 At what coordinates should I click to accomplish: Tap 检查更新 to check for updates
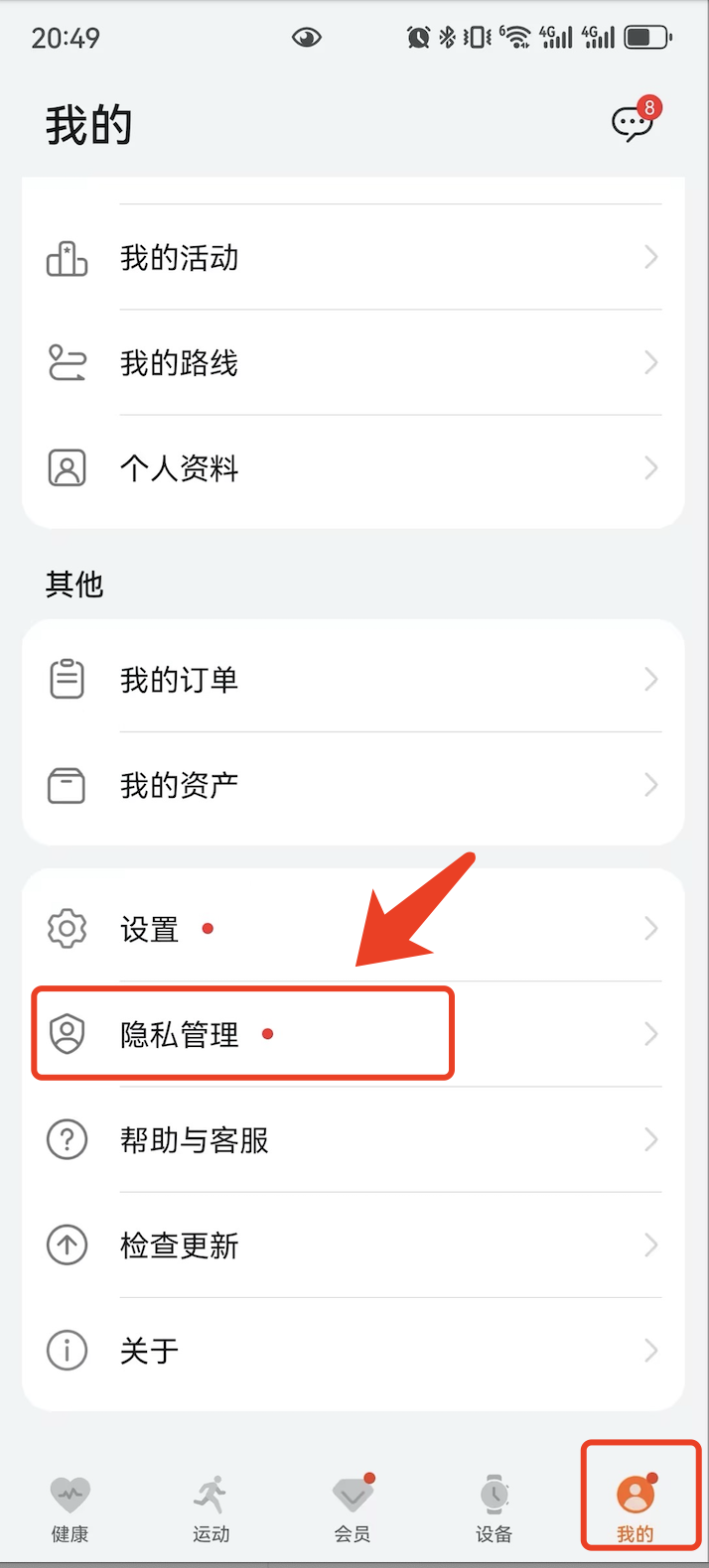pyautogui.click(x=353, y=1245)
